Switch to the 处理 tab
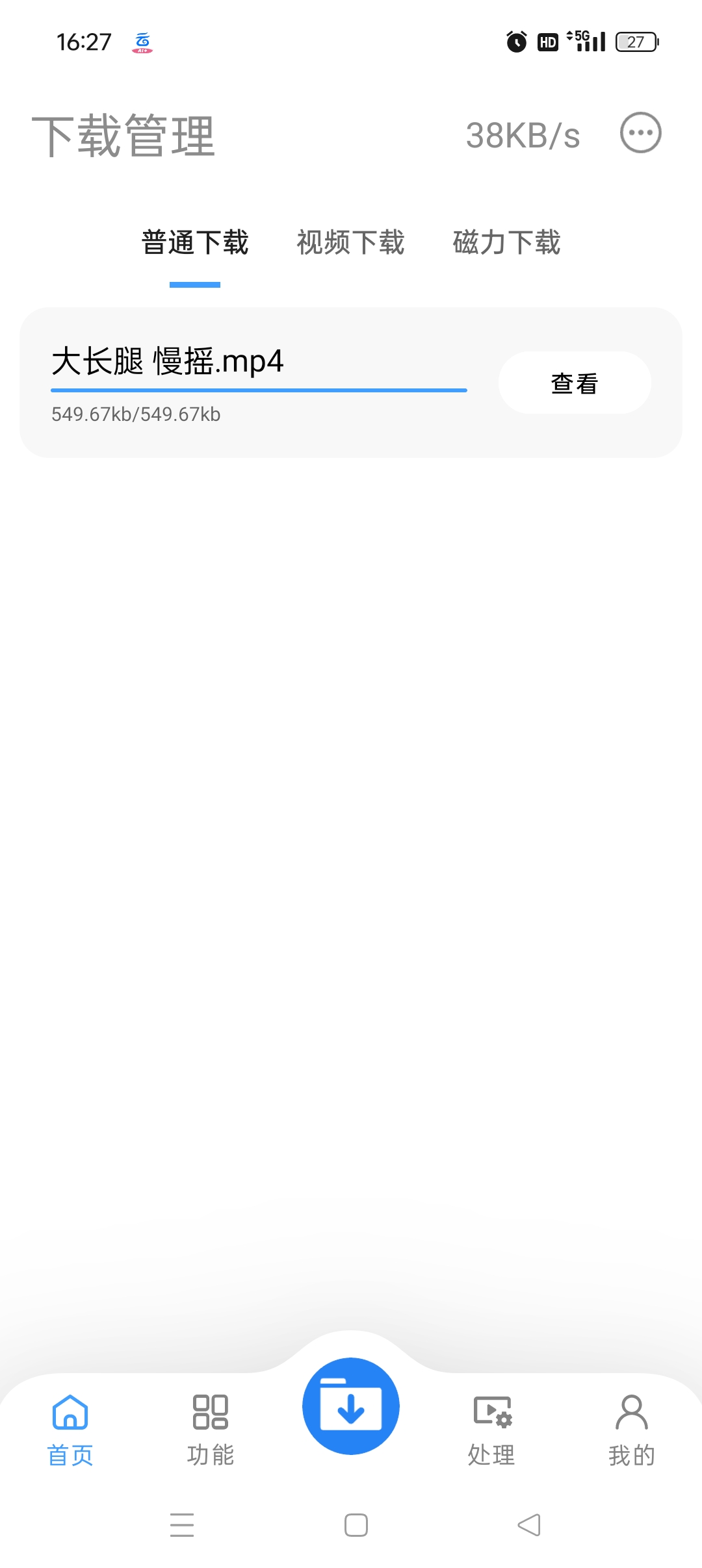Screen dimensions: 702x1568 click(x=491, y=1428)
